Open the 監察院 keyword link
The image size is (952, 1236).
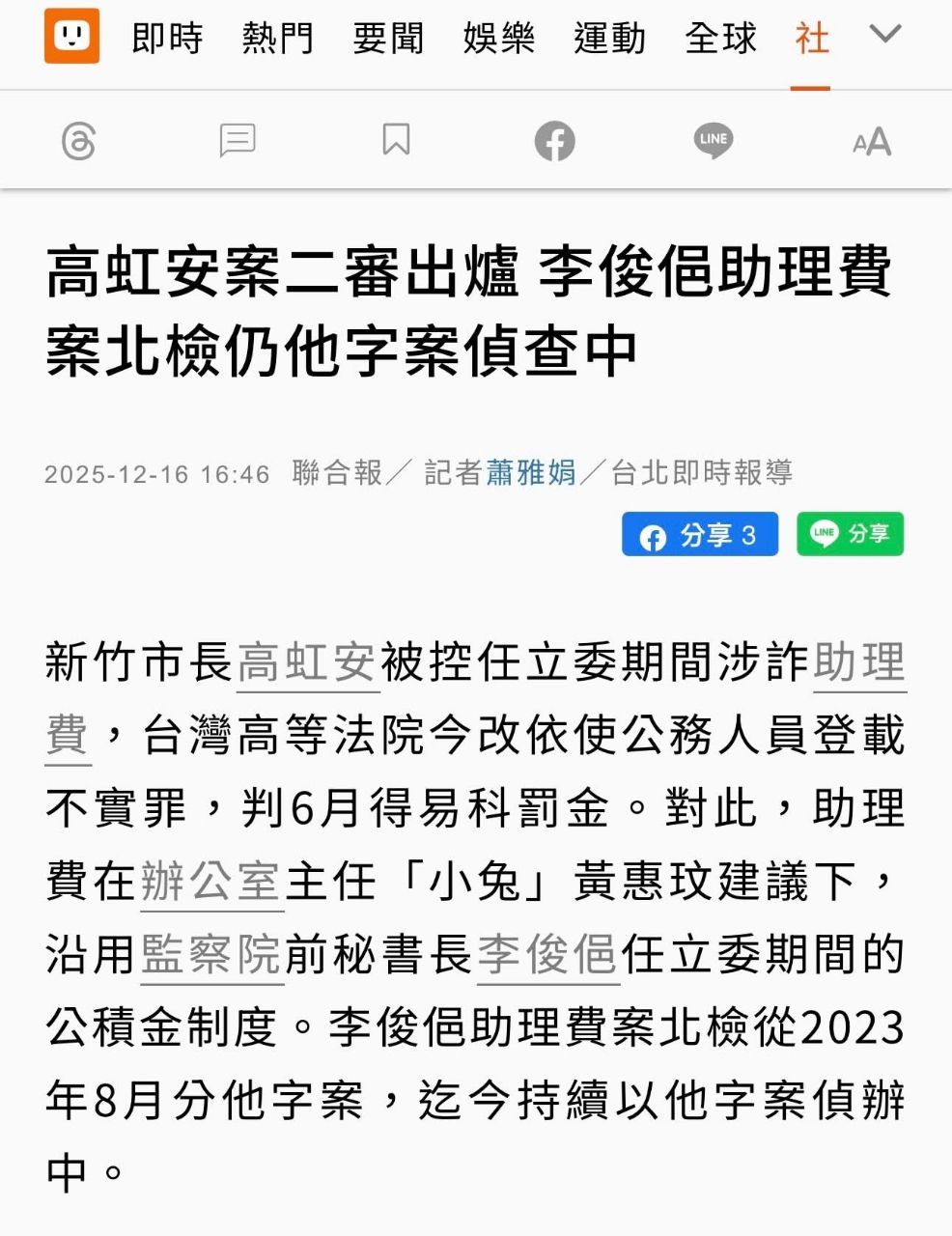tap(211, 955)
